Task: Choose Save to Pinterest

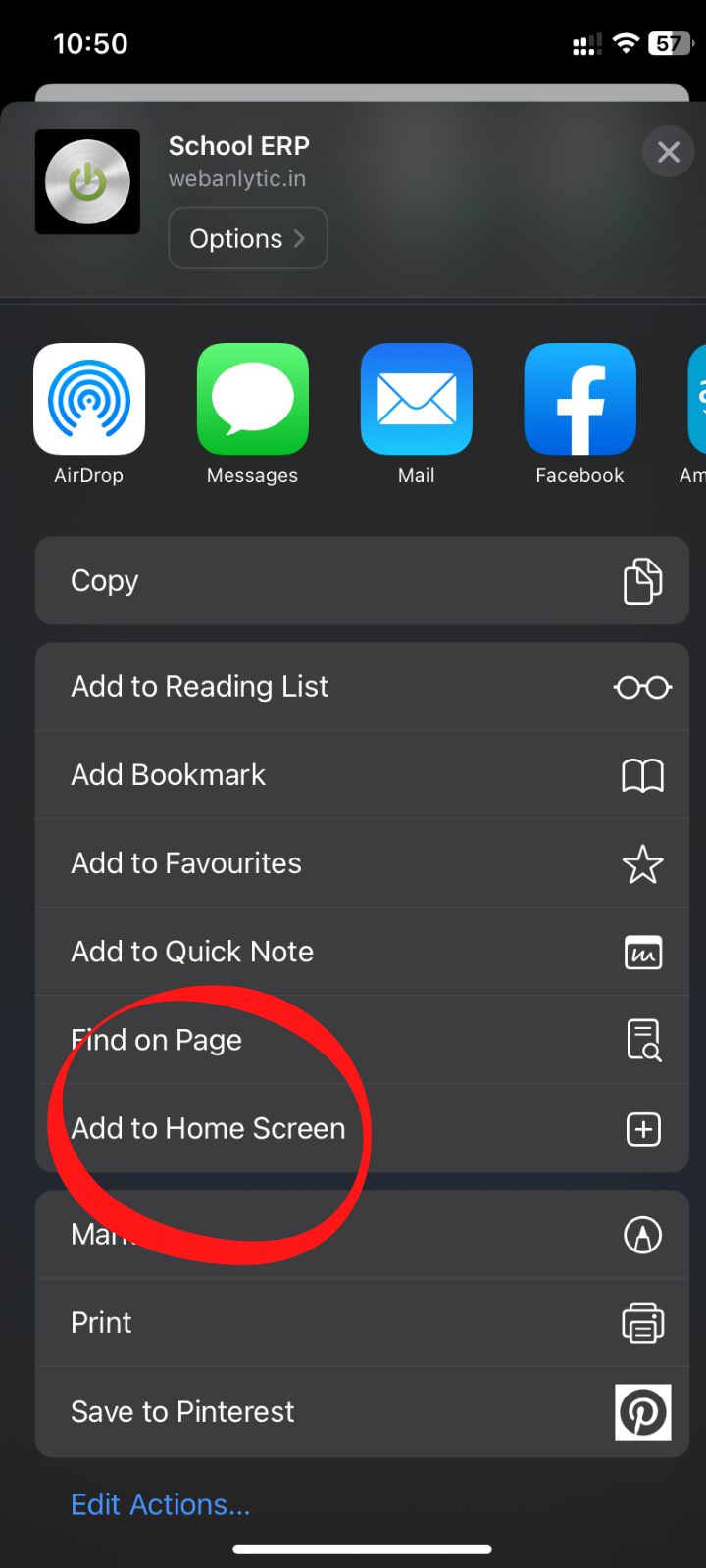Action: tap(362, 1412)
